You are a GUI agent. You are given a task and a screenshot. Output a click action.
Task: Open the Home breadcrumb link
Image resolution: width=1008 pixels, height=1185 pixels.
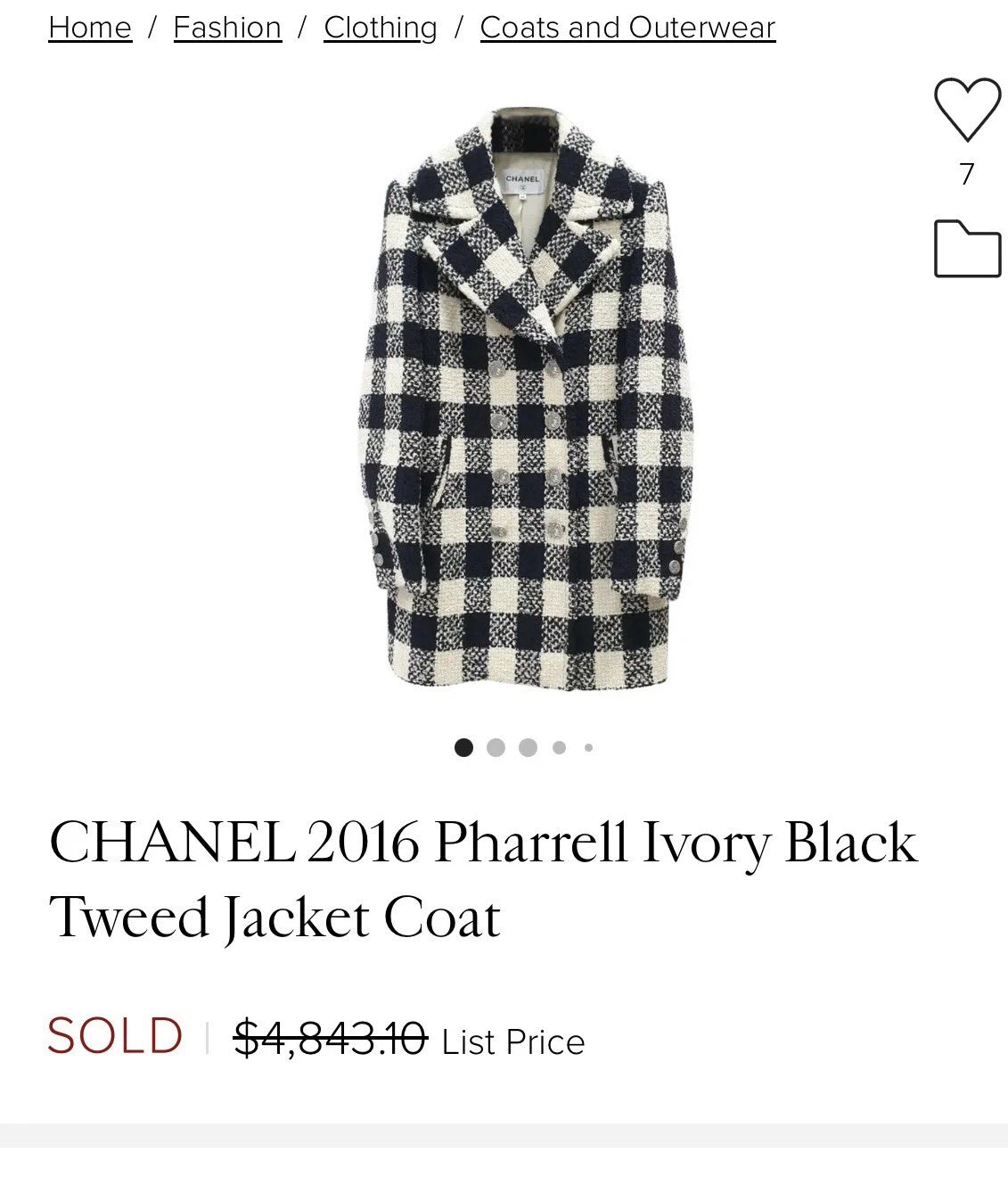point(90,28)
